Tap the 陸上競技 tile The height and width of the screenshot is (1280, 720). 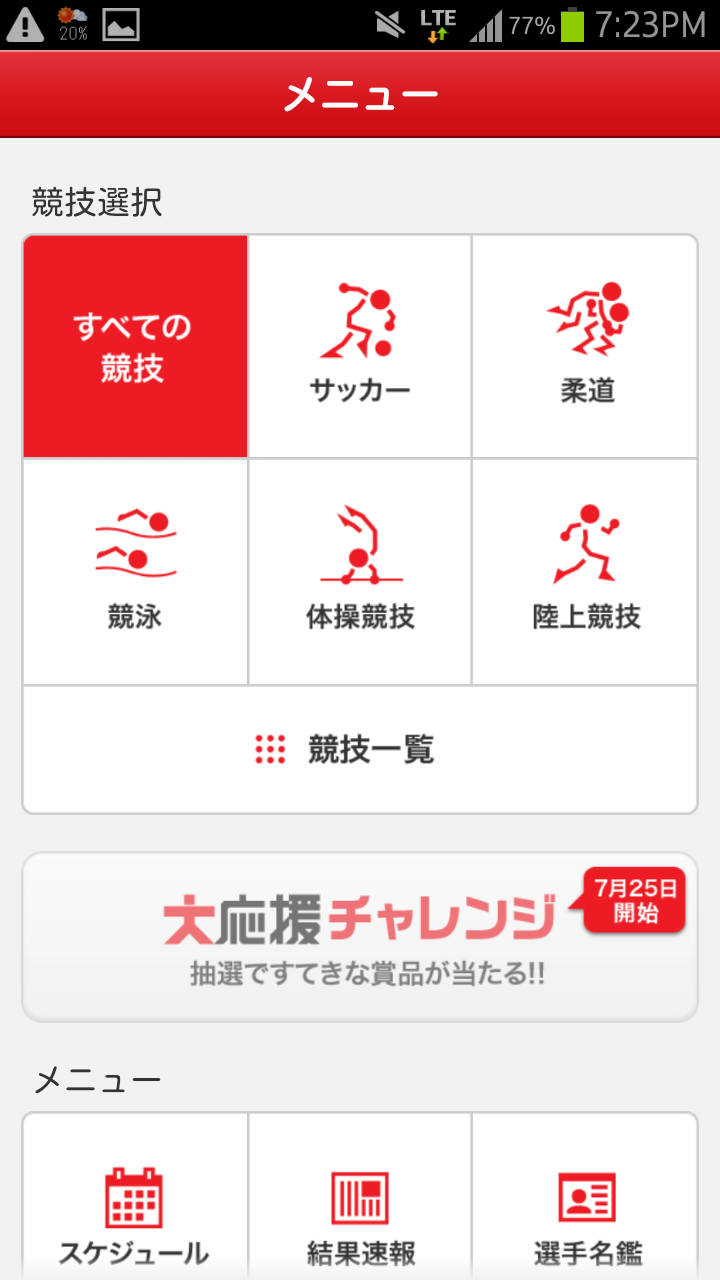585,572
